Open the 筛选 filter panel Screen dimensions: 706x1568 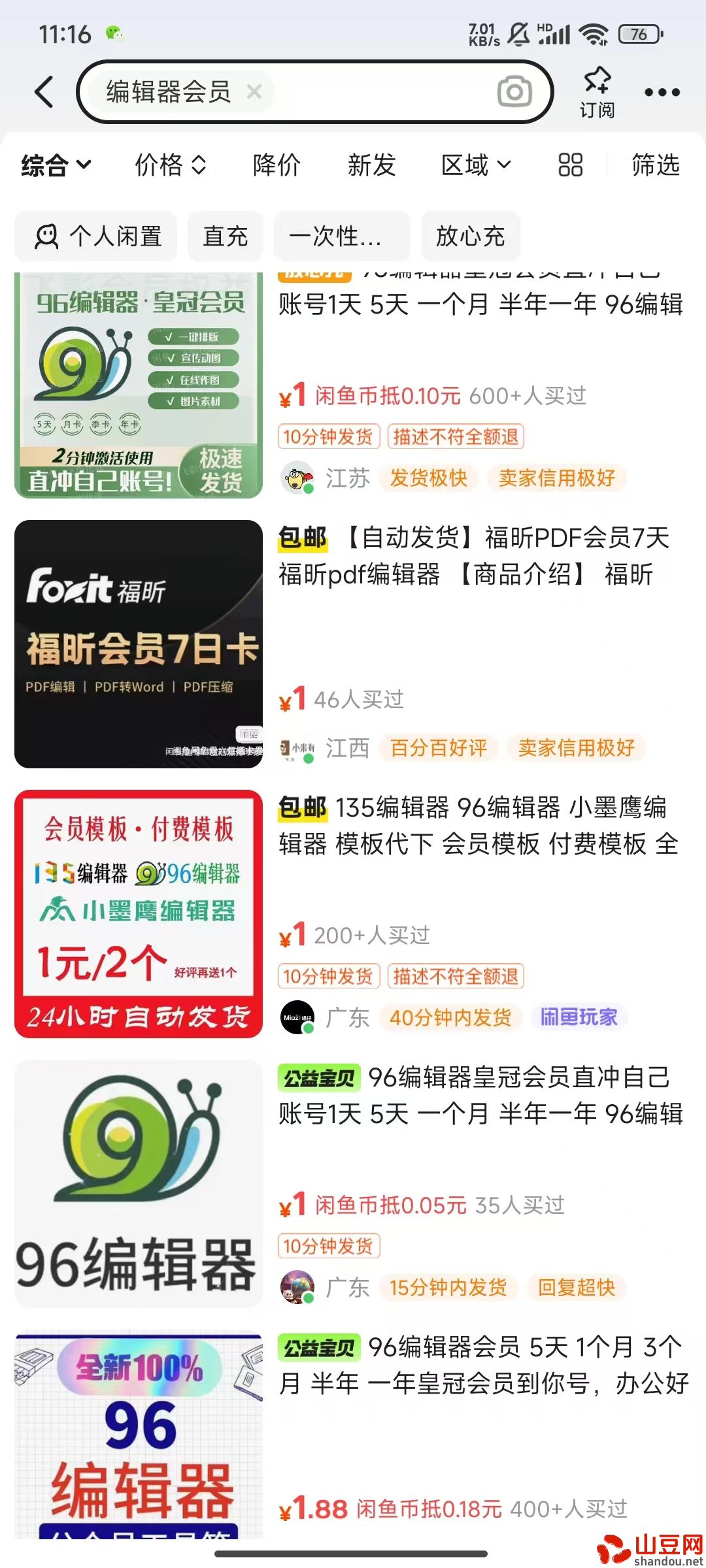point(656,165)
